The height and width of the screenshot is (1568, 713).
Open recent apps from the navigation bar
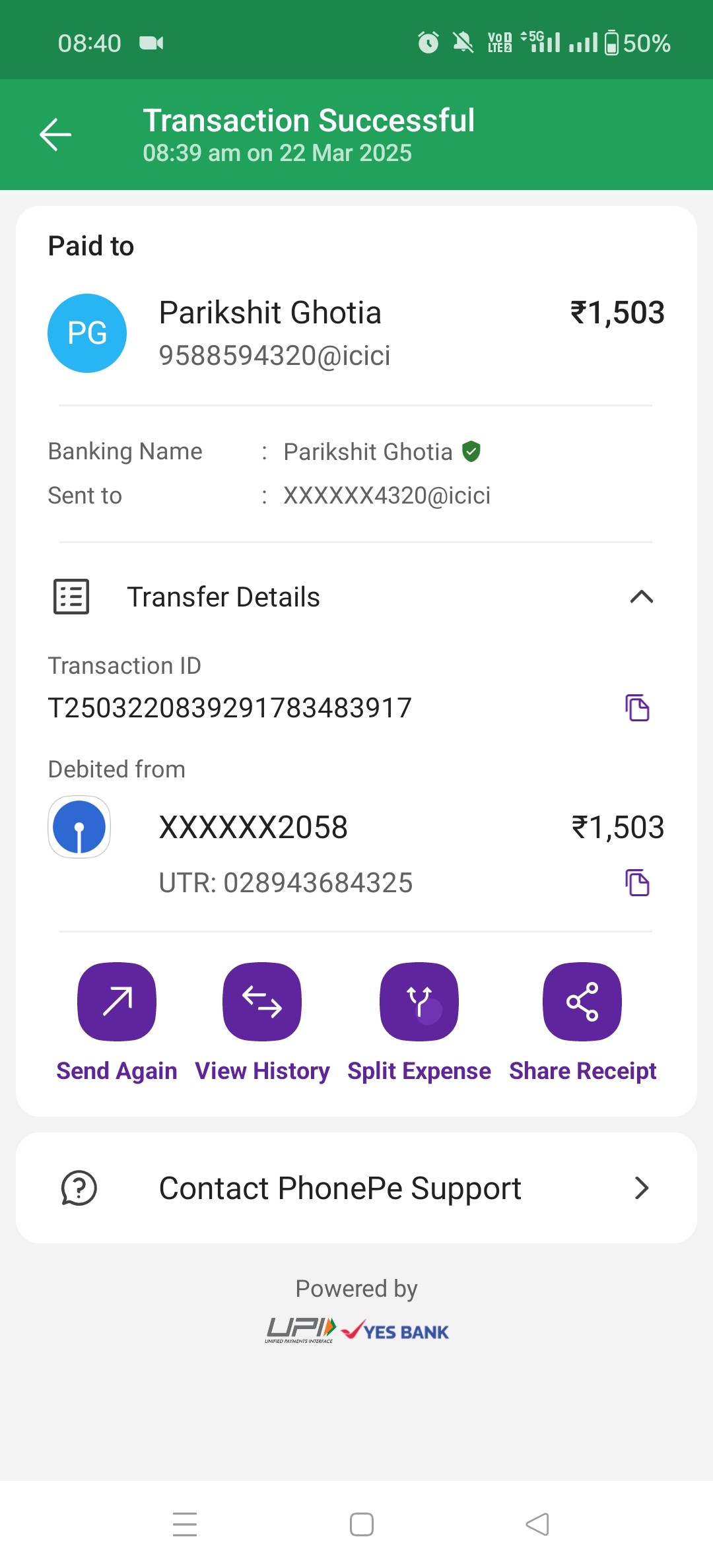tap(185, 1524)
